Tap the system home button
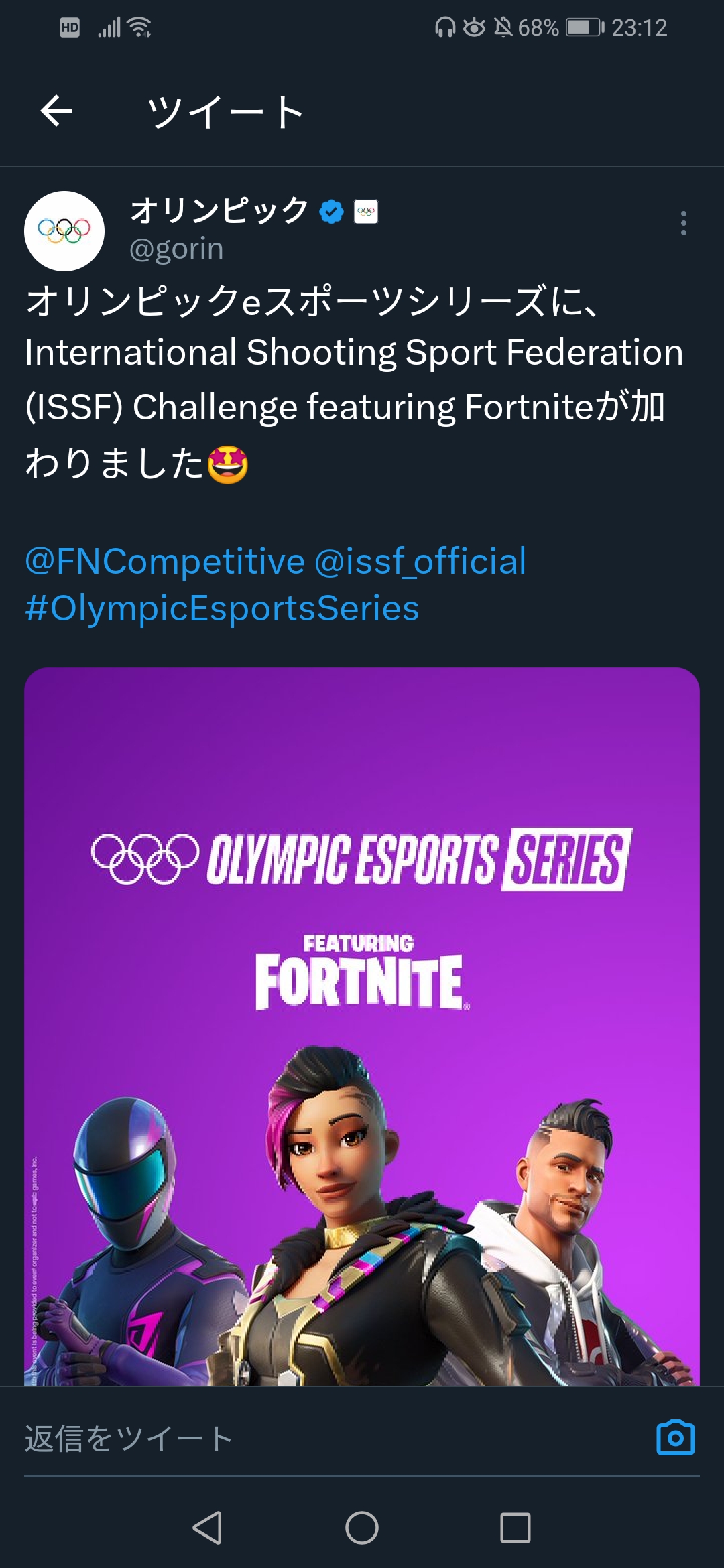724x1568 pixels. (x=362, y=1528)
